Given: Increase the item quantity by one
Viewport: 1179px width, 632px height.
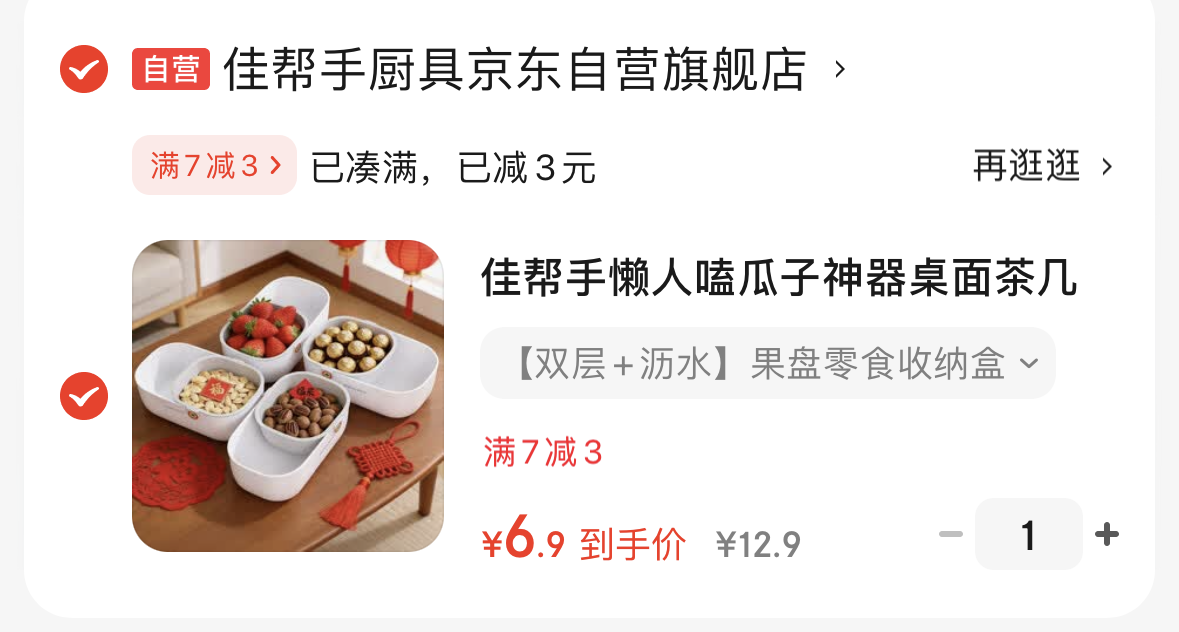Looking at the screenshot, I should pyautogui.click(x=1106, y=535).
